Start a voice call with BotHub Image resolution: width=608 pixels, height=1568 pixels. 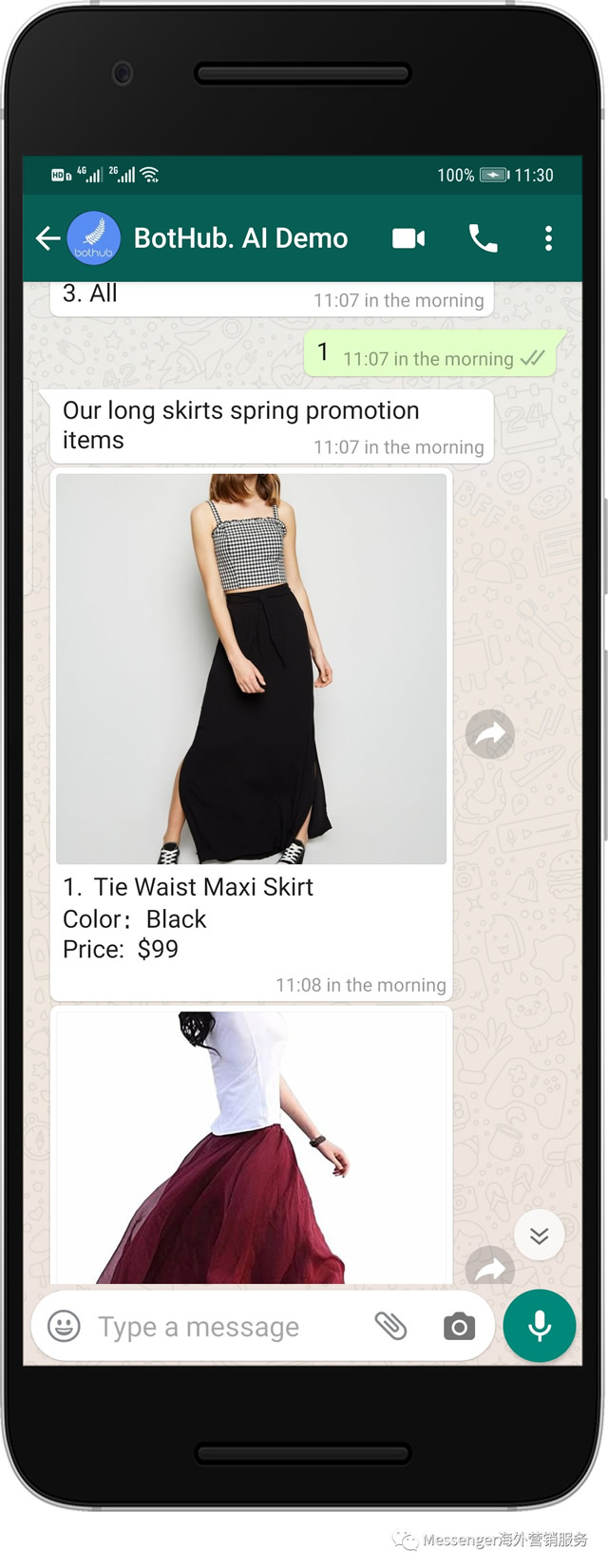pyautogui.click(x=483, y=237)
